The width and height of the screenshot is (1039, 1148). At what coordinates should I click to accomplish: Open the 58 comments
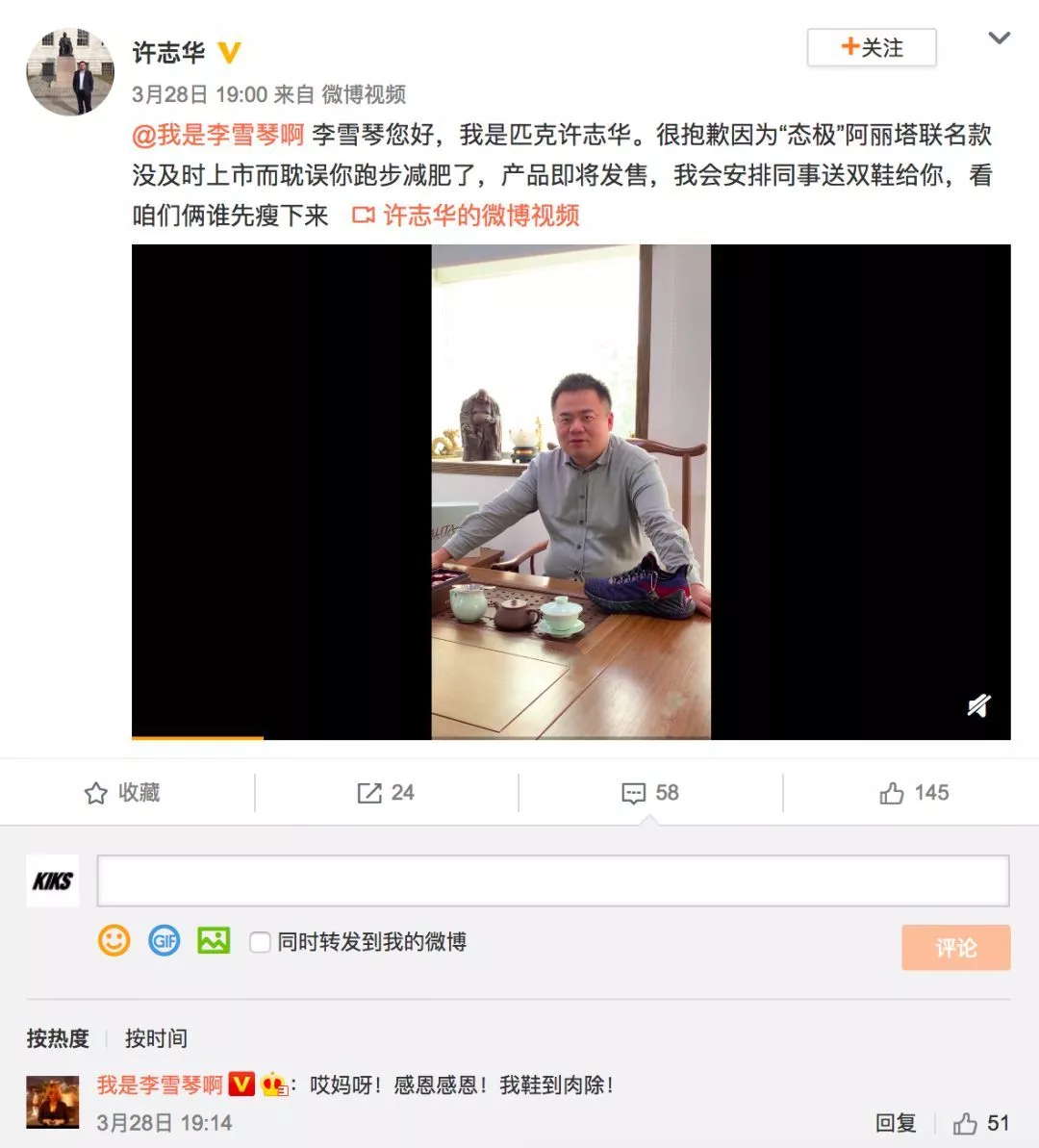click(x=650, y=793)
